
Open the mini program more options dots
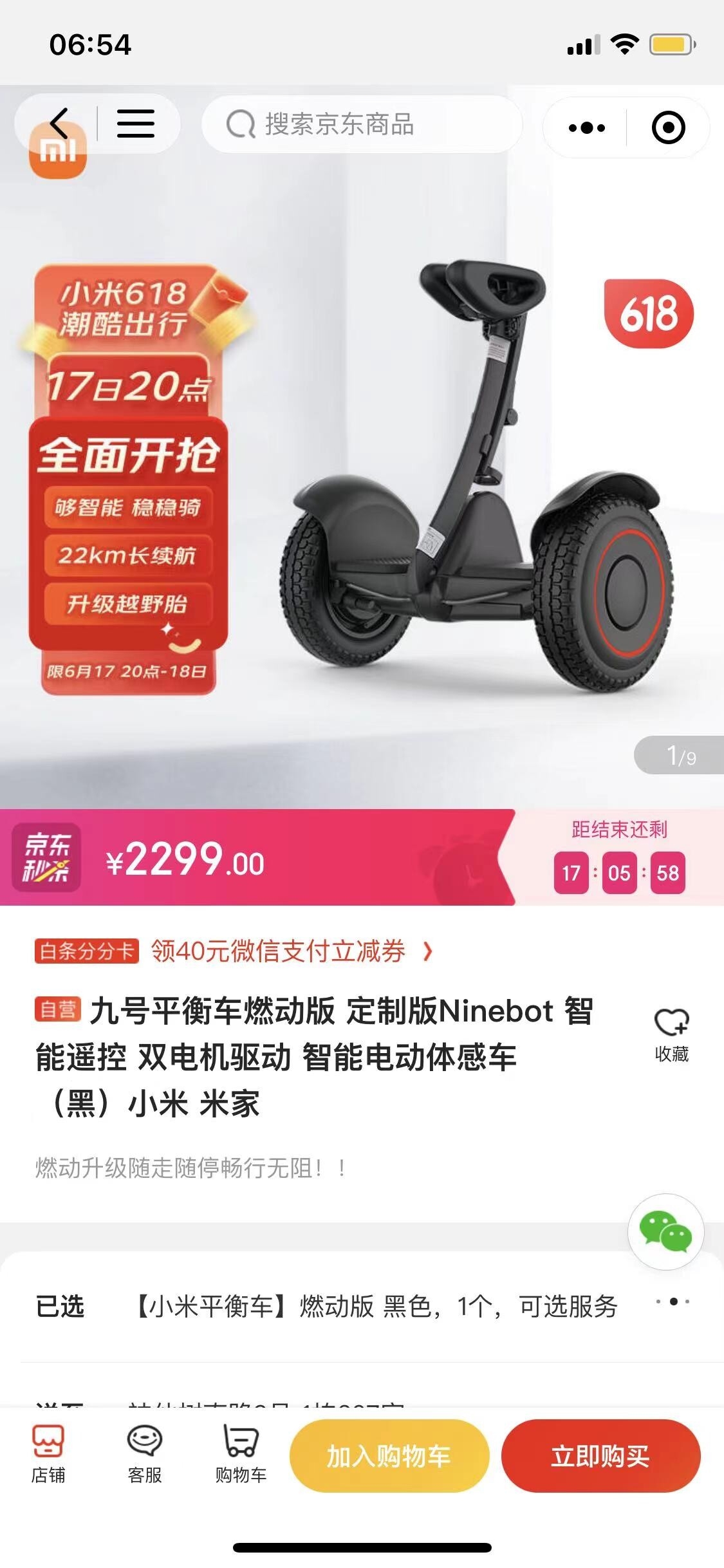click(586, 127)
